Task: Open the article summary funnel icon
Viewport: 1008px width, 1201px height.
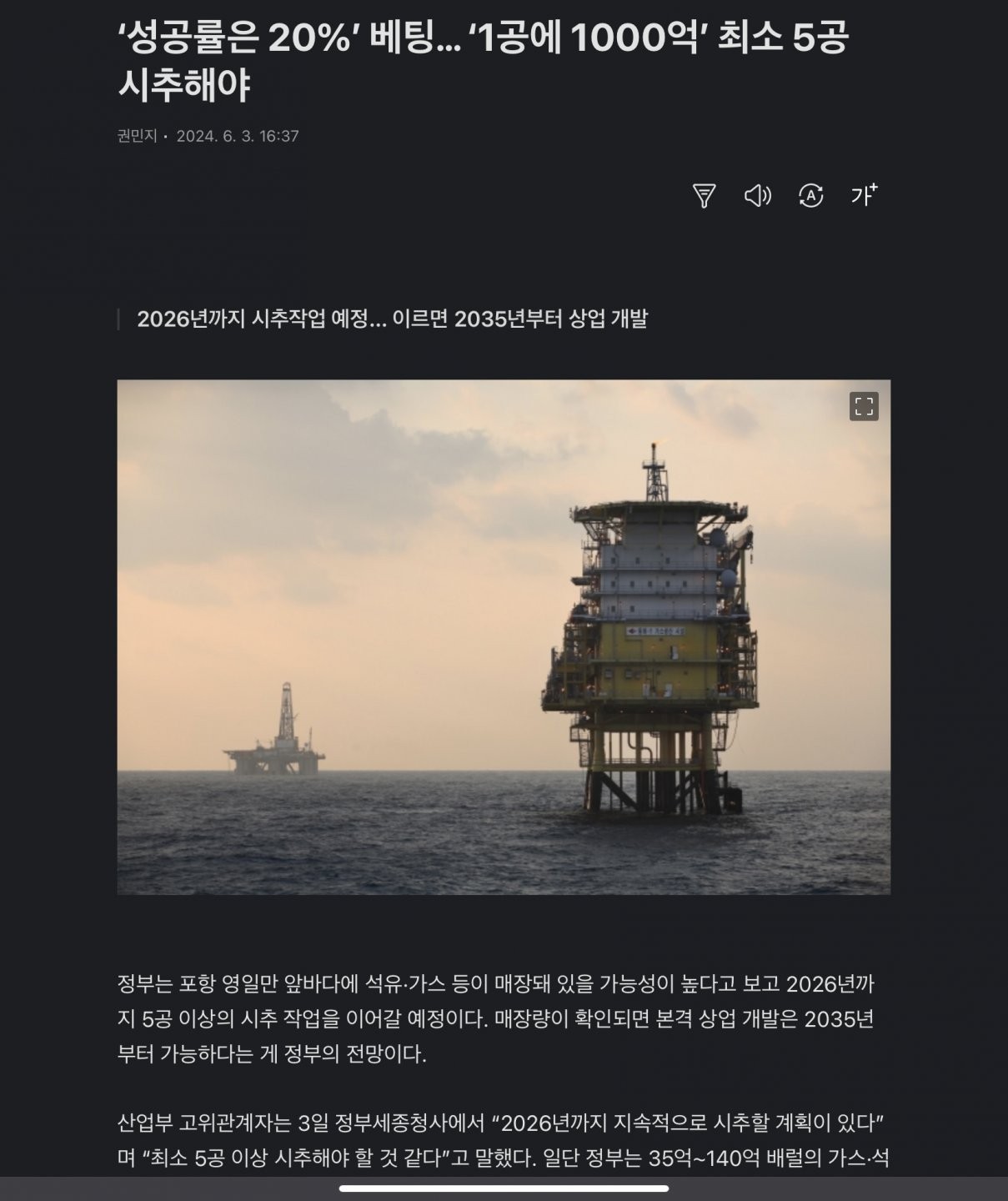Action: tap(705, 196)
